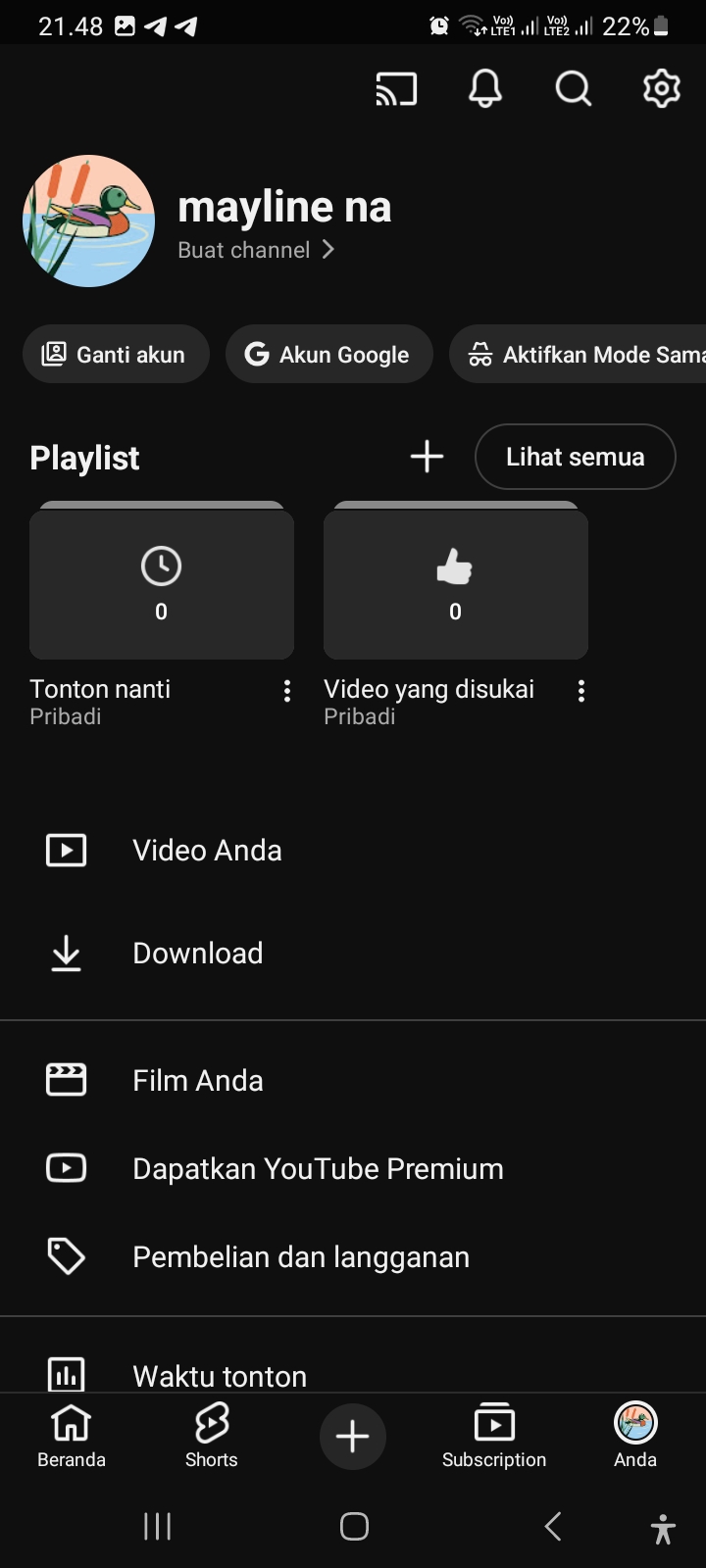Open the settings gear
The width and height of the screenshot is (706, 1568).
(x=662, y=89)
